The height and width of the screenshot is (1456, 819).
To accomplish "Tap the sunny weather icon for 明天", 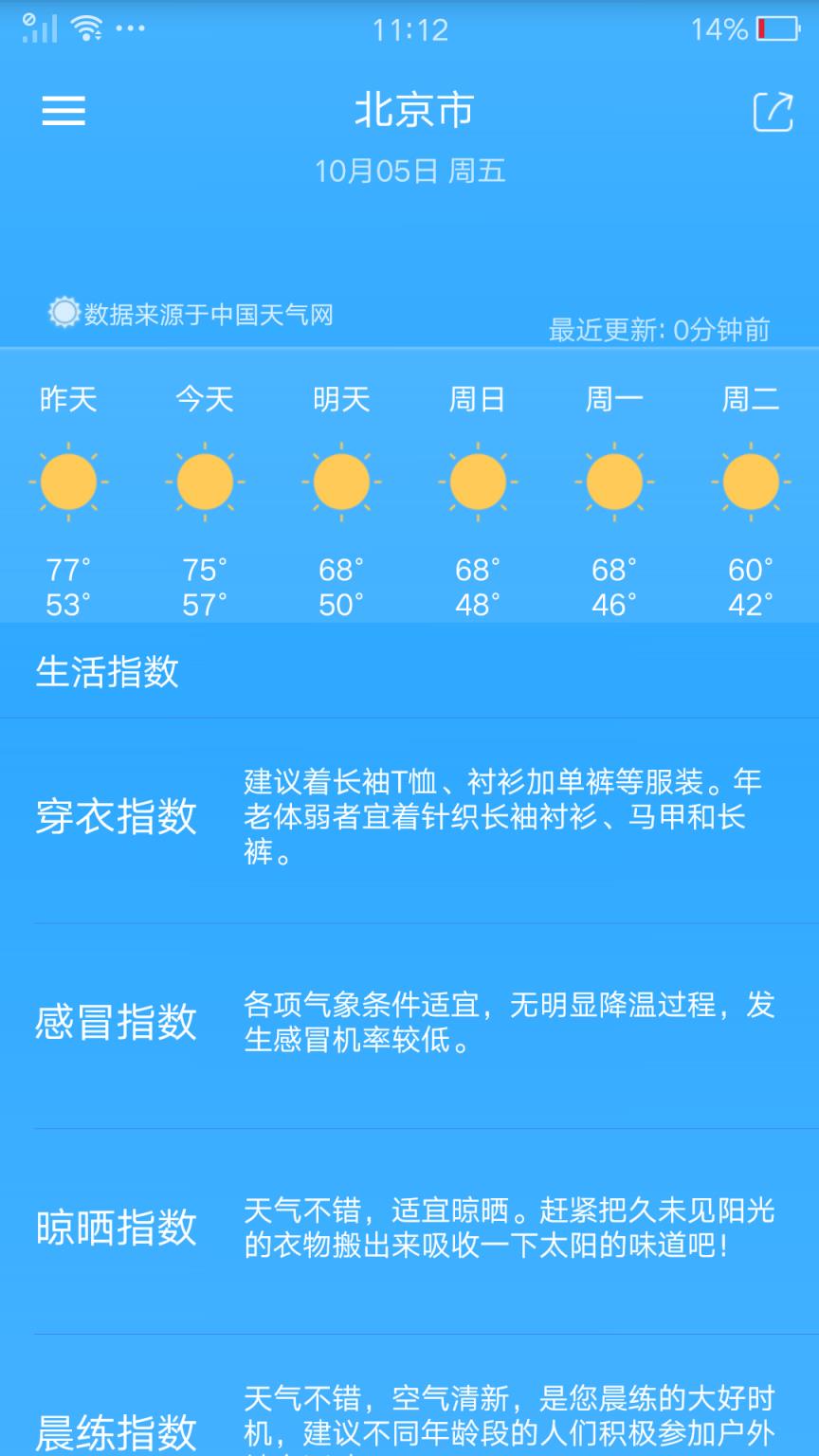I will coord(341,481).
